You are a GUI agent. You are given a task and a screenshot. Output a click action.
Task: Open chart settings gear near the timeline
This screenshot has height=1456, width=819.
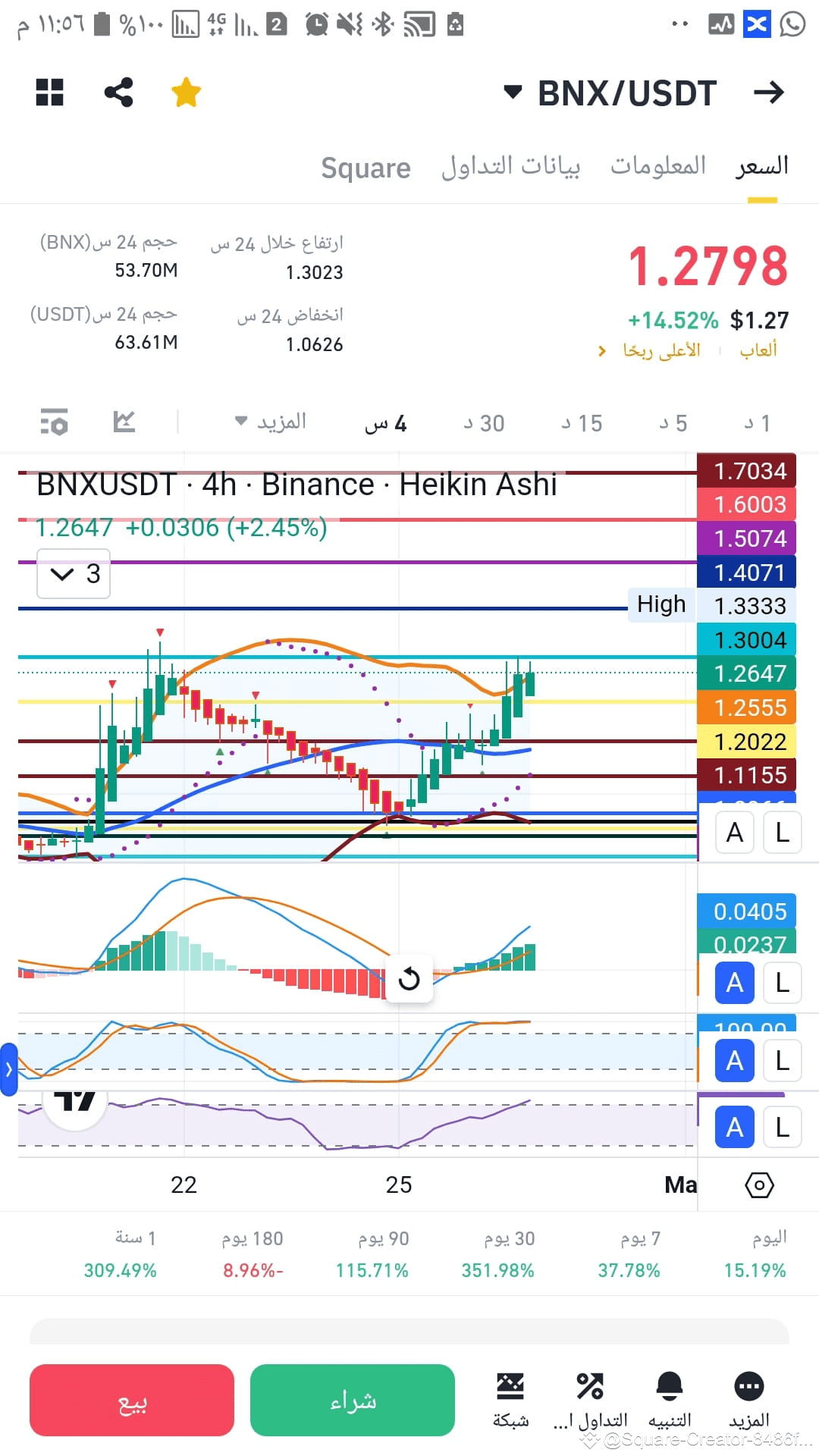tap(759, 1185)
